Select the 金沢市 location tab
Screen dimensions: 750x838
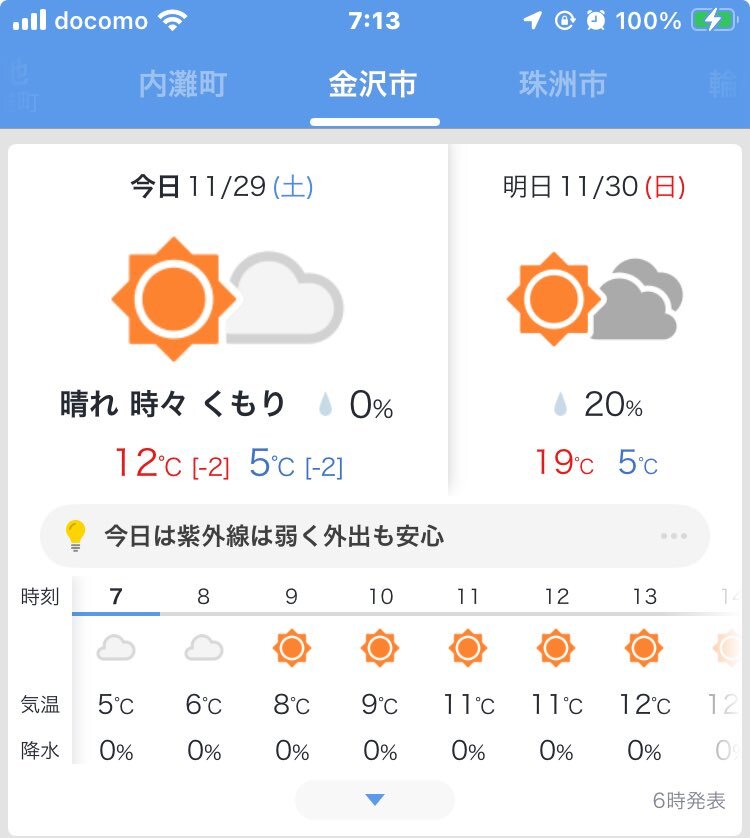point(373,85)
